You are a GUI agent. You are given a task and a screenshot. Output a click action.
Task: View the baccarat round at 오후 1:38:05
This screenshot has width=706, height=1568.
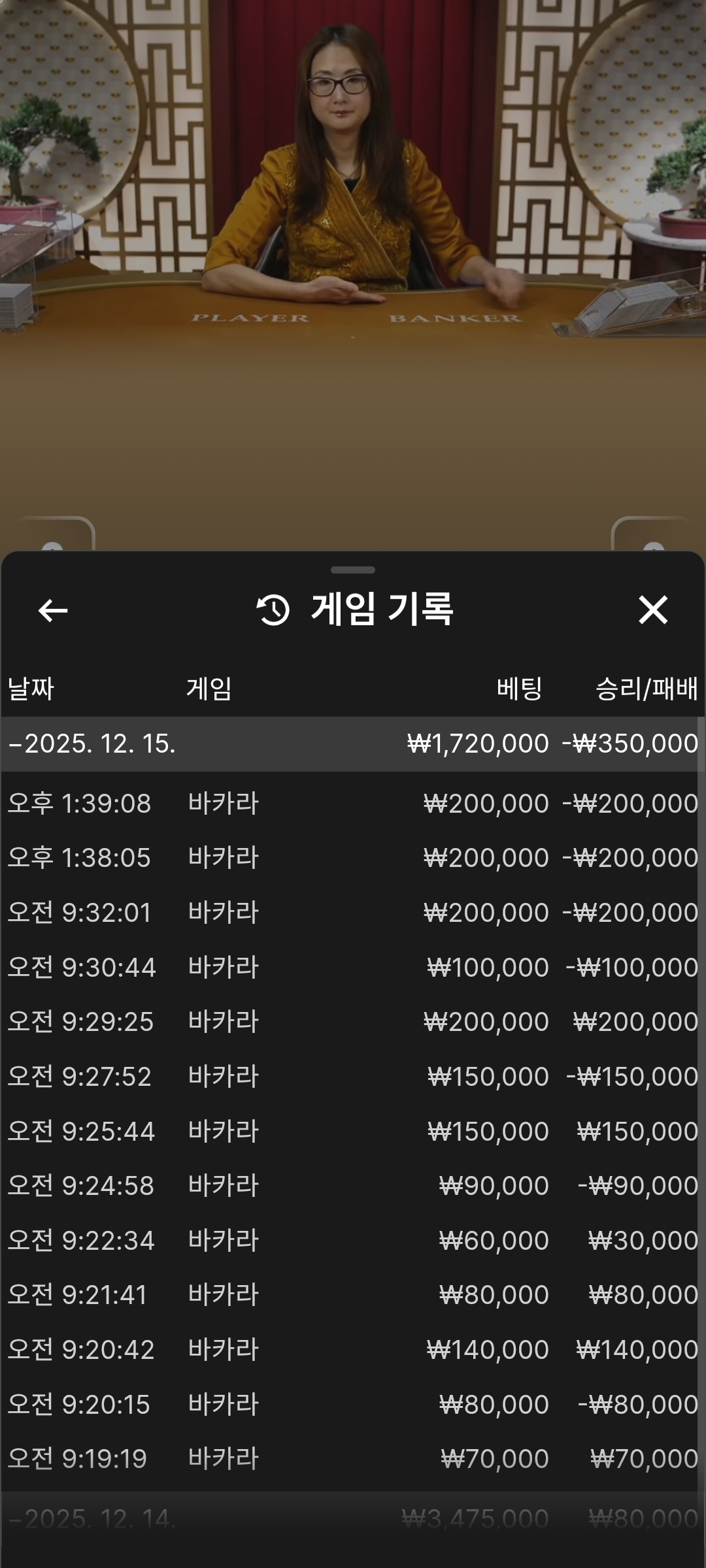coord(353,857)
